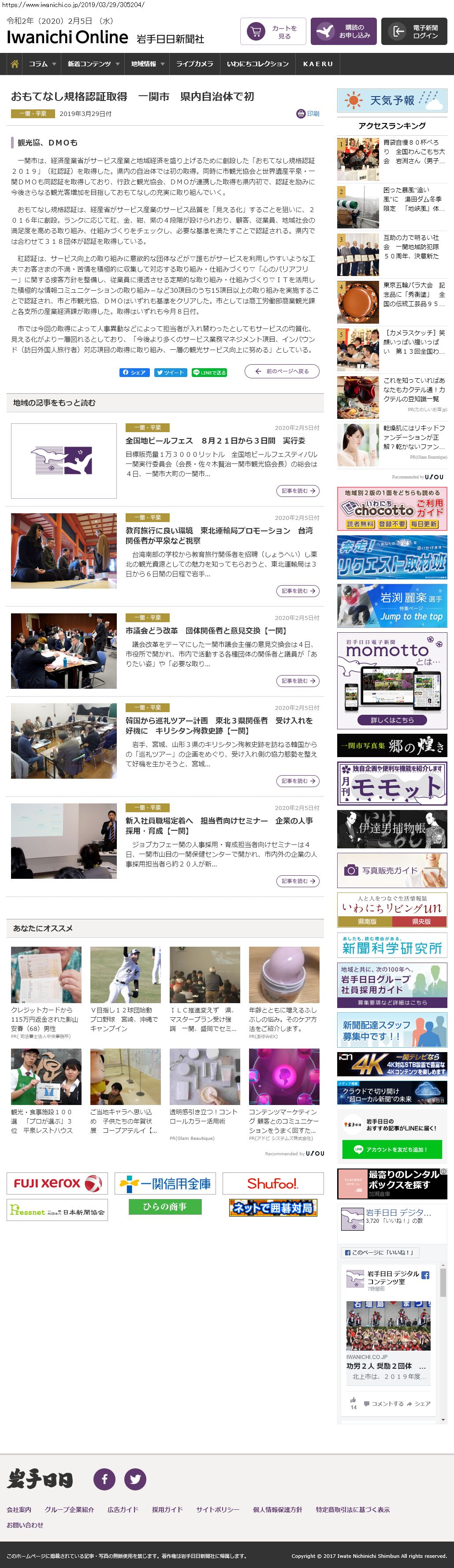Read 全国地ビールフェス article via 記事を読む
The image size is (454, 1568).
pyautogui.click(x=298, y=491)
